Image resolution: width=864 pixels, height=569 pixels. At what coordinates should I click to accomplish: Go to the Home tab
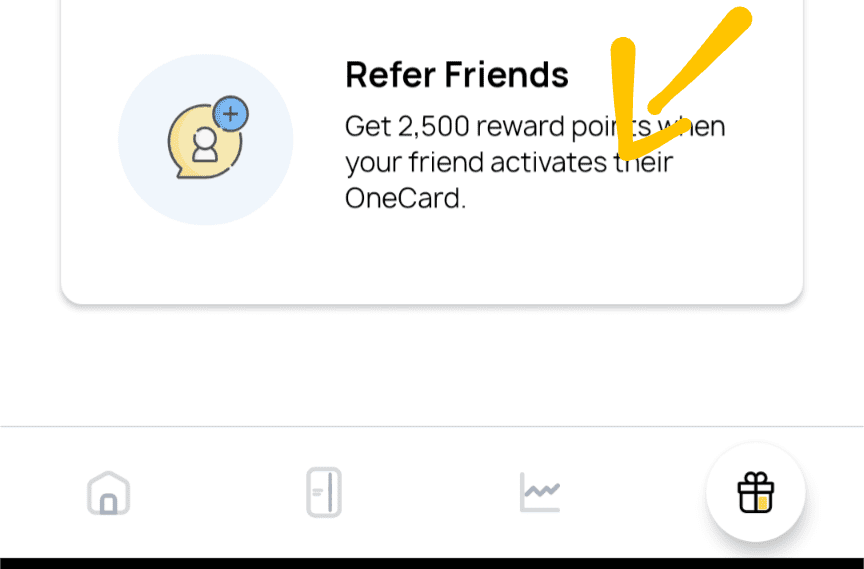108,493
